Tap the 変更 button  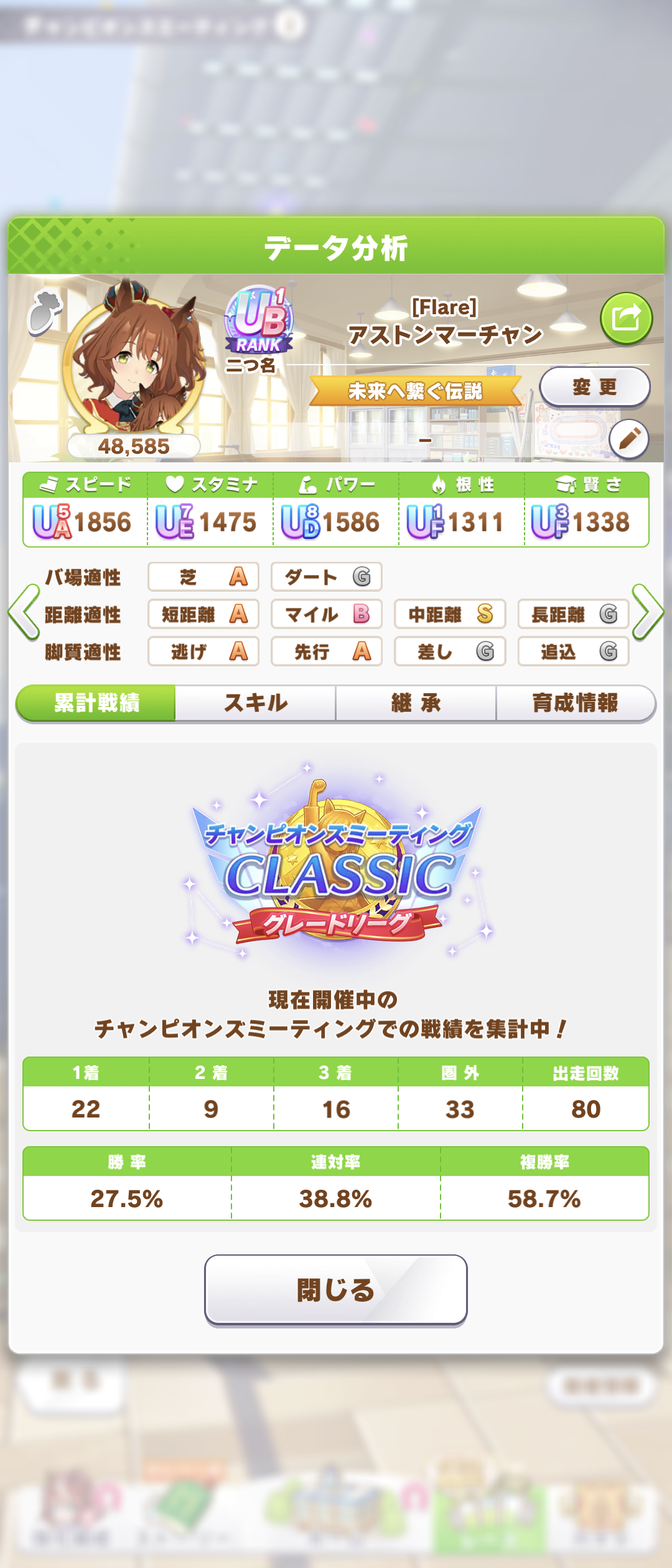click(x=594, y=387)
